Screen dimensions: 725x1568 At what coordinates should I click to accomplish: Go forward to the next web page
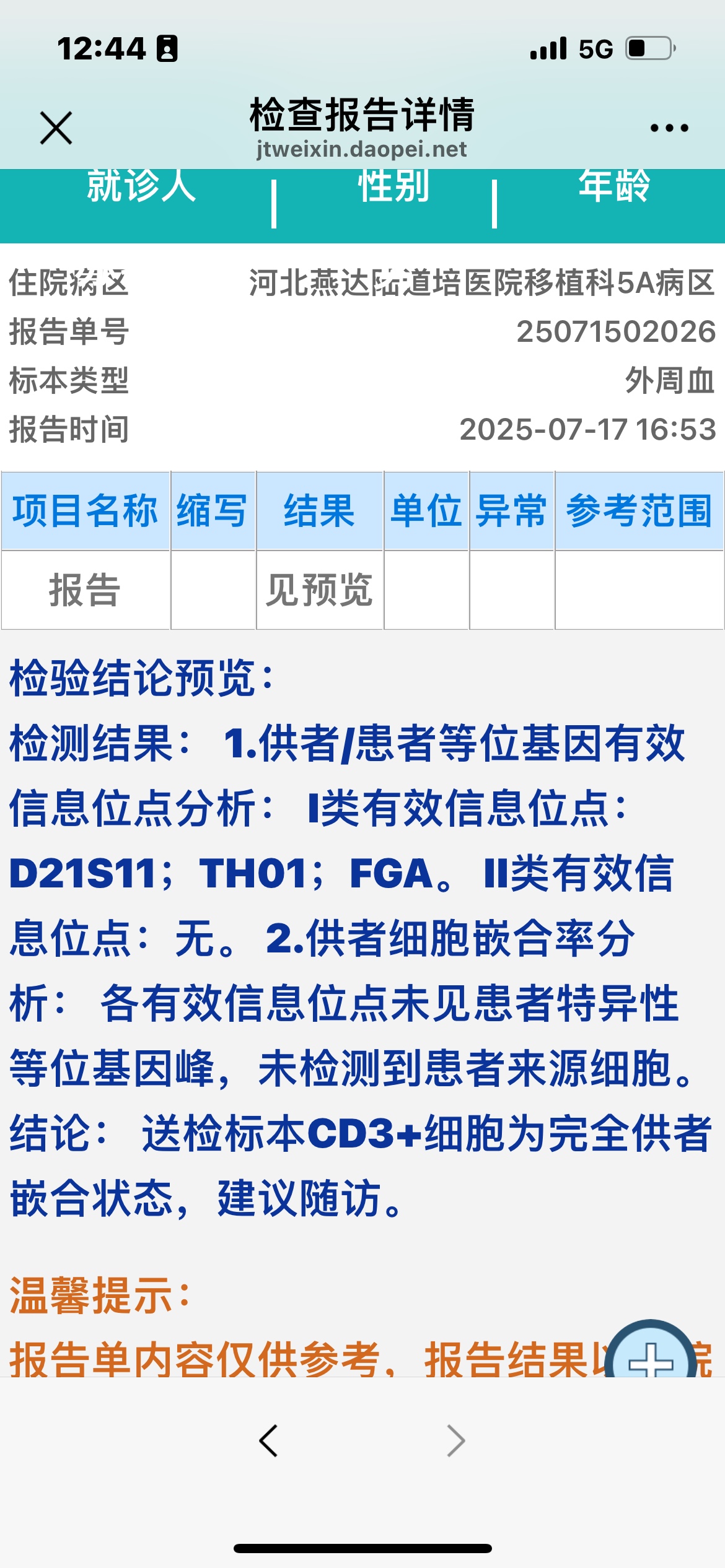tap(456, 1441)
